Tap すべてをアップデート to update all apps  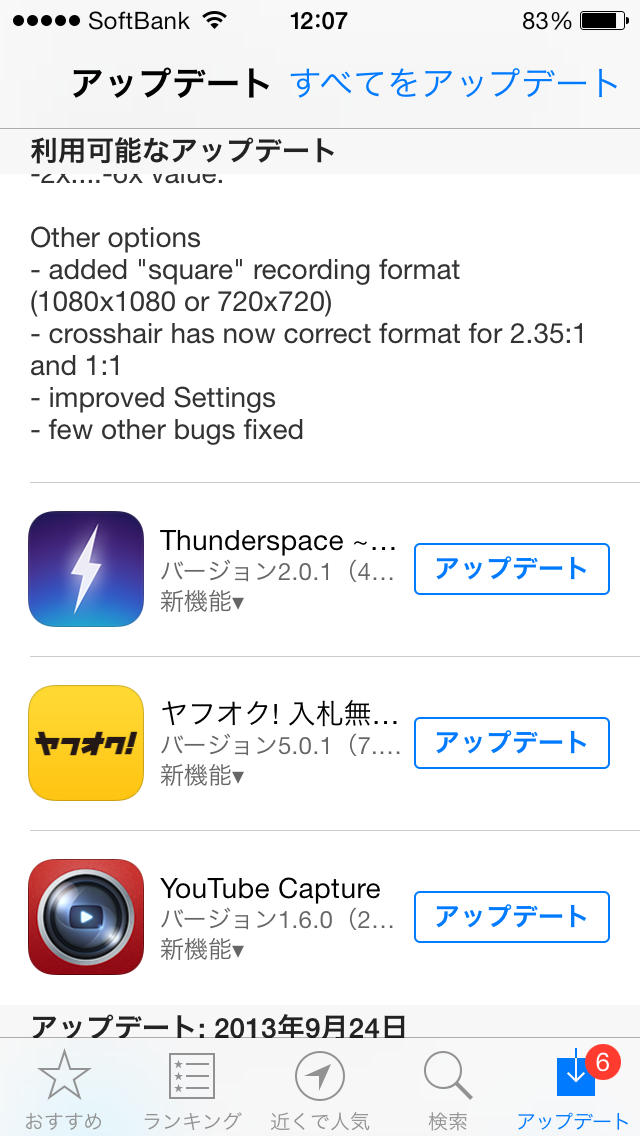pyautogui.click(x=454, y=84)
